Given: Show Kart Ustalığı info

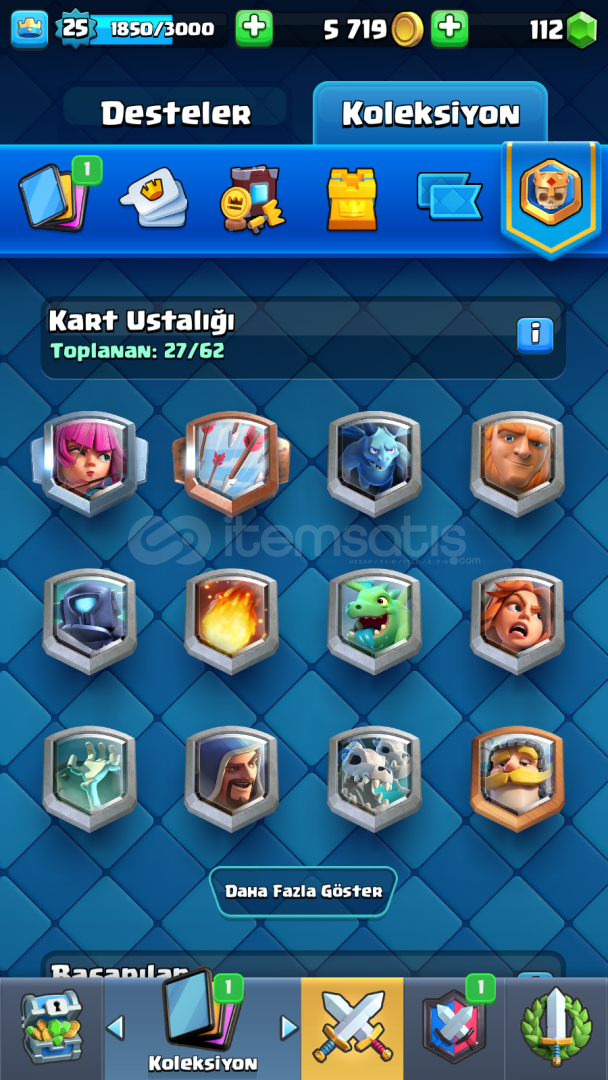Looking at the screenshot, I should [535, 336].
